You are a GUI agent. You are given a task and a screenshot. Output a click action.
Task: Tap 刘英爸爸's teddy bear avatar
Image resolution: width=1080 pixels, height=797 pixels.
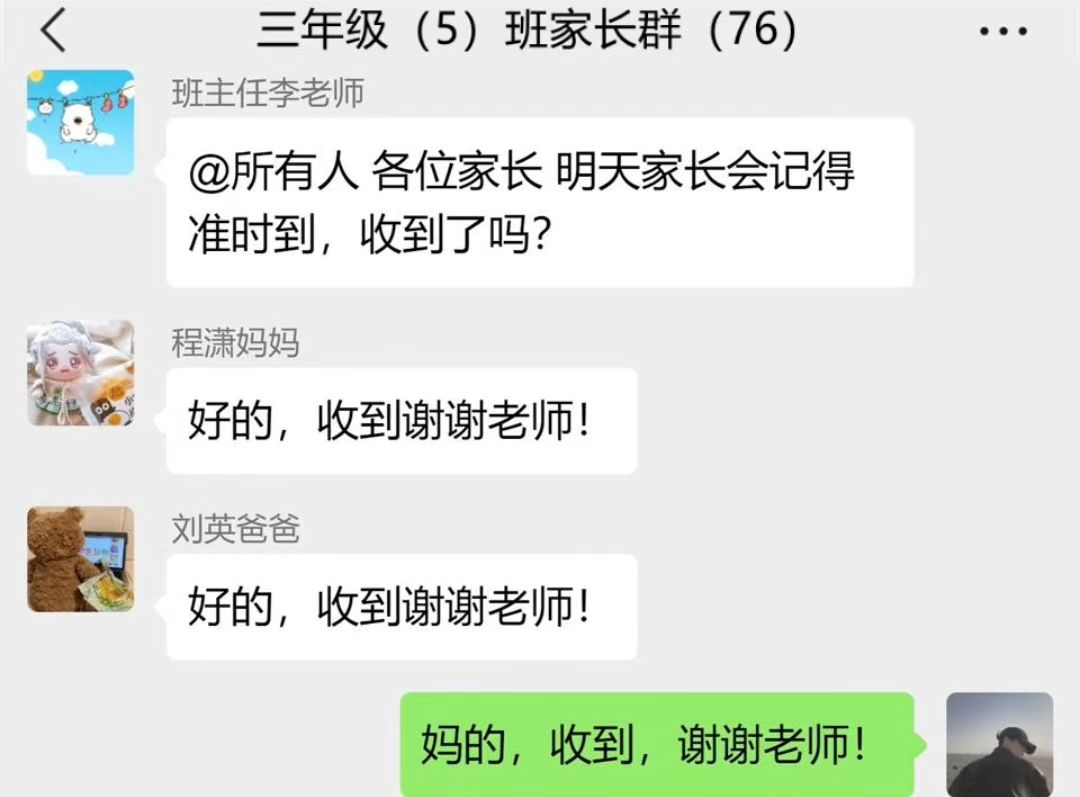[x=80, y=559]
